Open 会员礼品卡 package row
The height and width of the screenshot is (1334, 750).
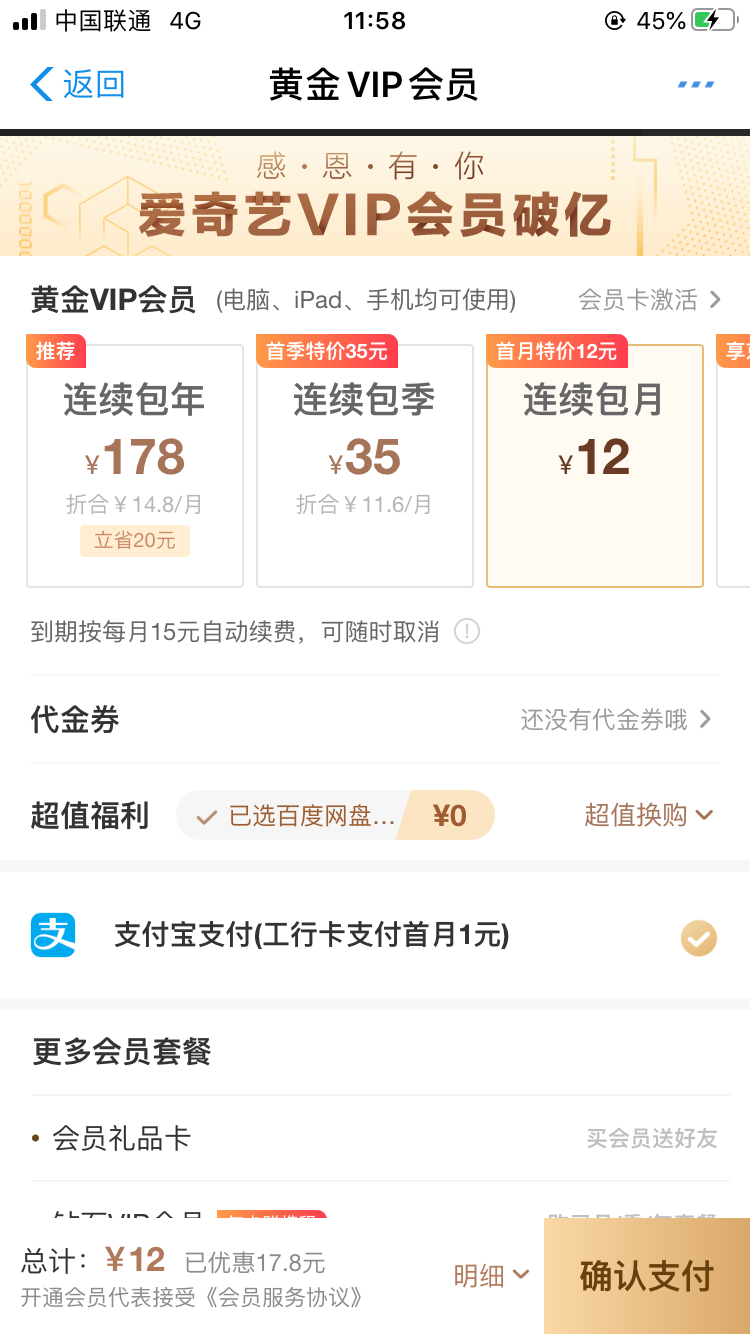tap(375, 1138)
